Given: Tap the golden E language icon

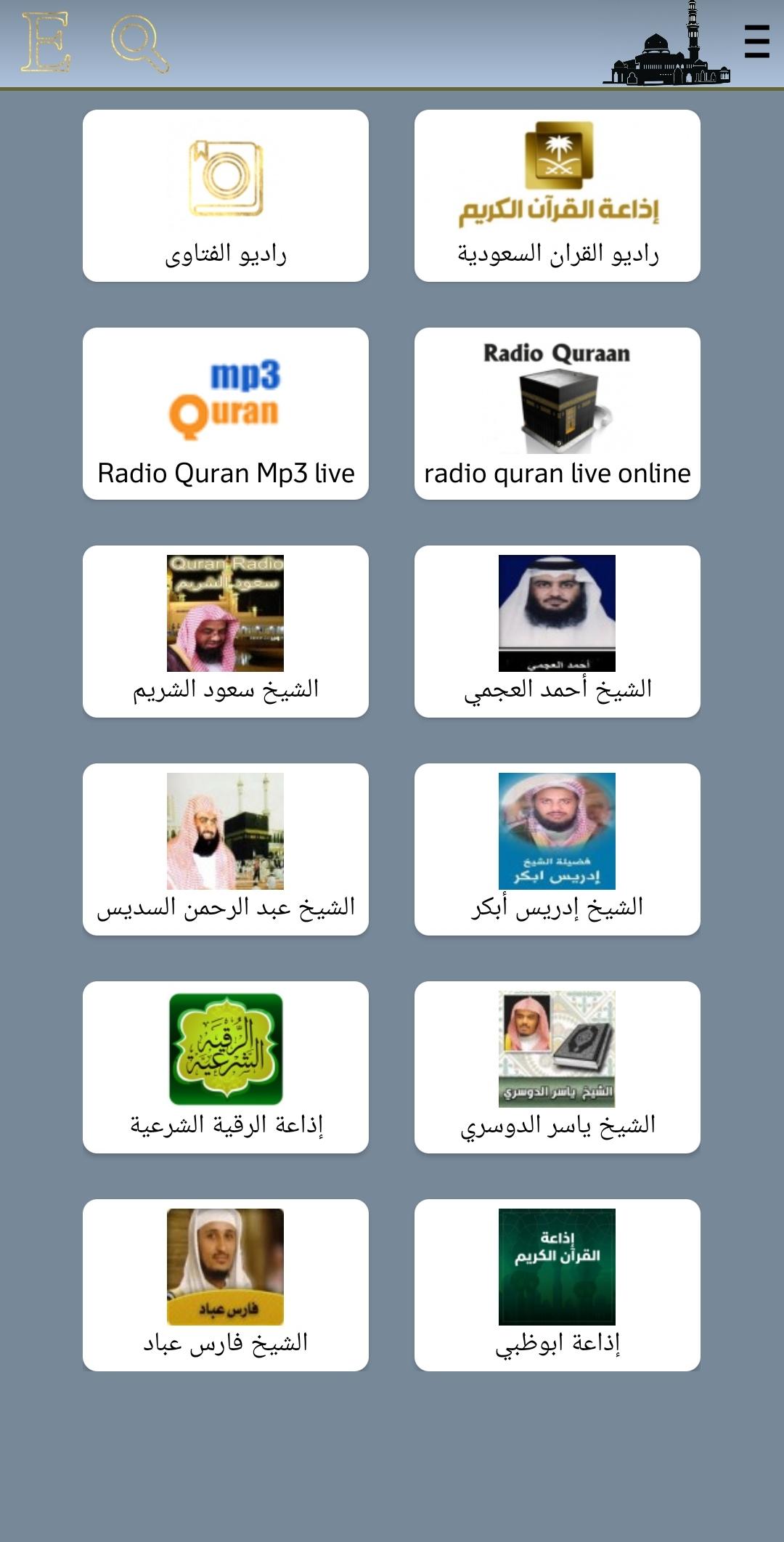Looking at the screenshot, I should [x=46, y=42].
